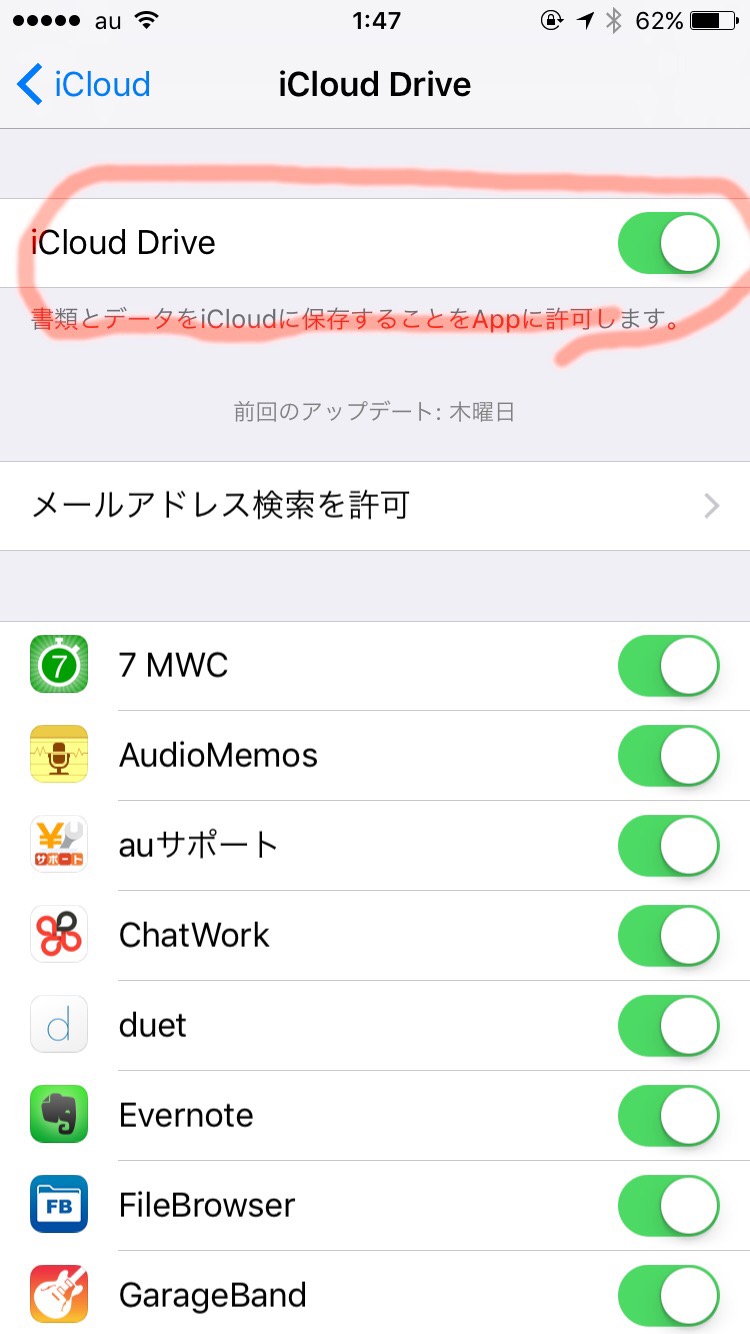Disable ChatWork iCloud Drive access

[668, 935]
